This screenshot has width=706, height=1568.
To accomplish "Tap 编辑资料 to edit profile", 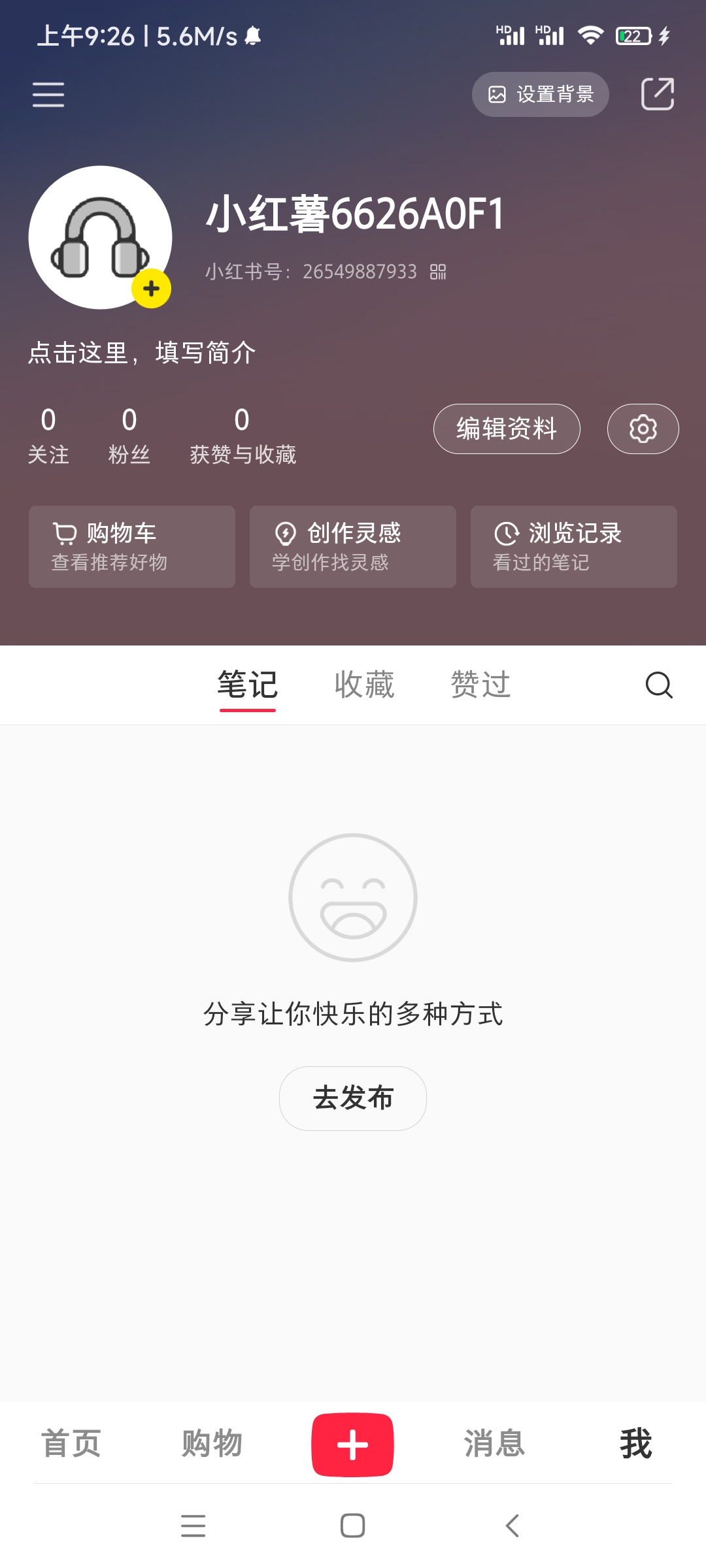I will click(x=507, y=429).
